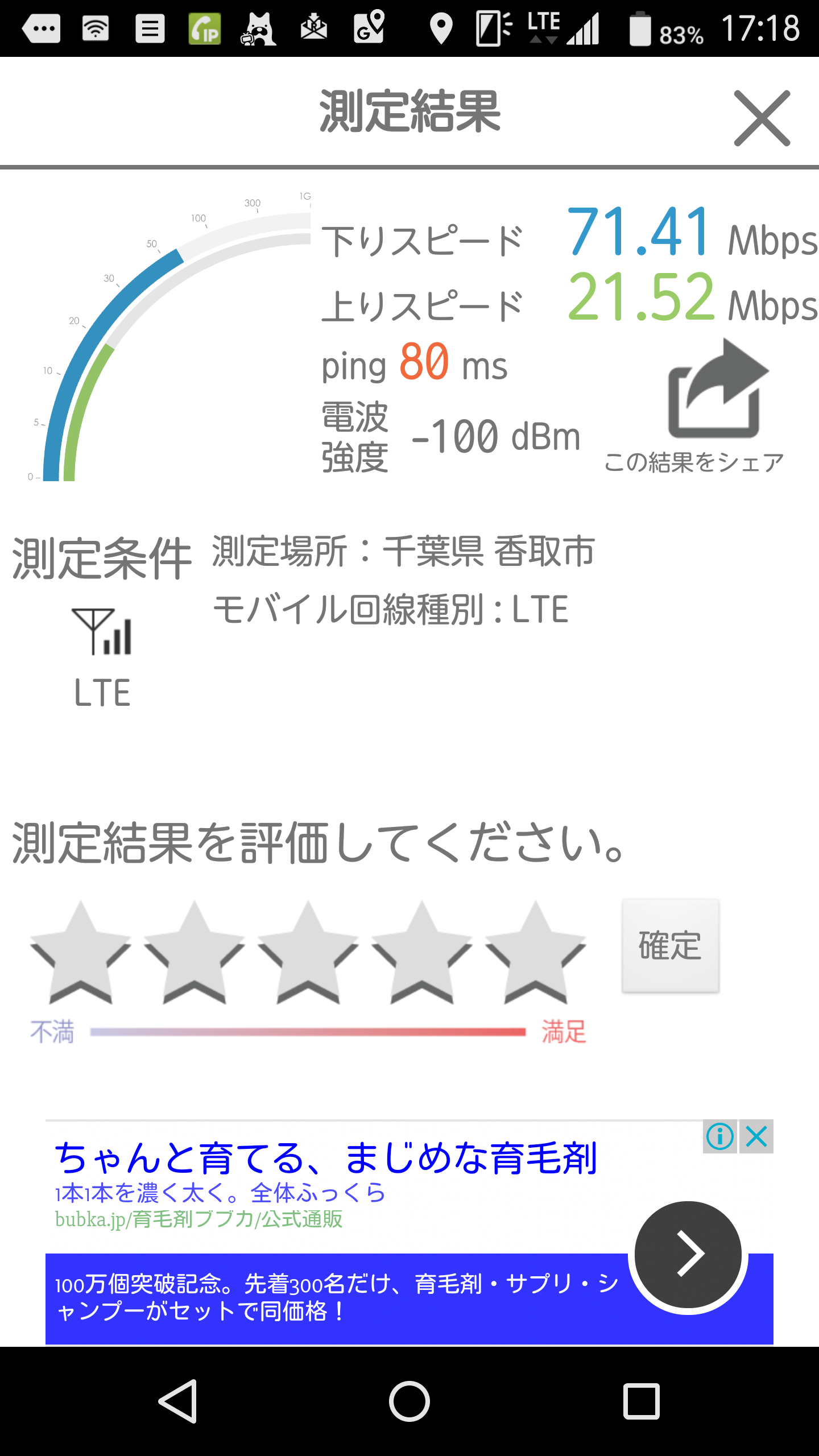Rate the result two stars
The width and height of the screenshot is (819, 1456).
point(194,953)
